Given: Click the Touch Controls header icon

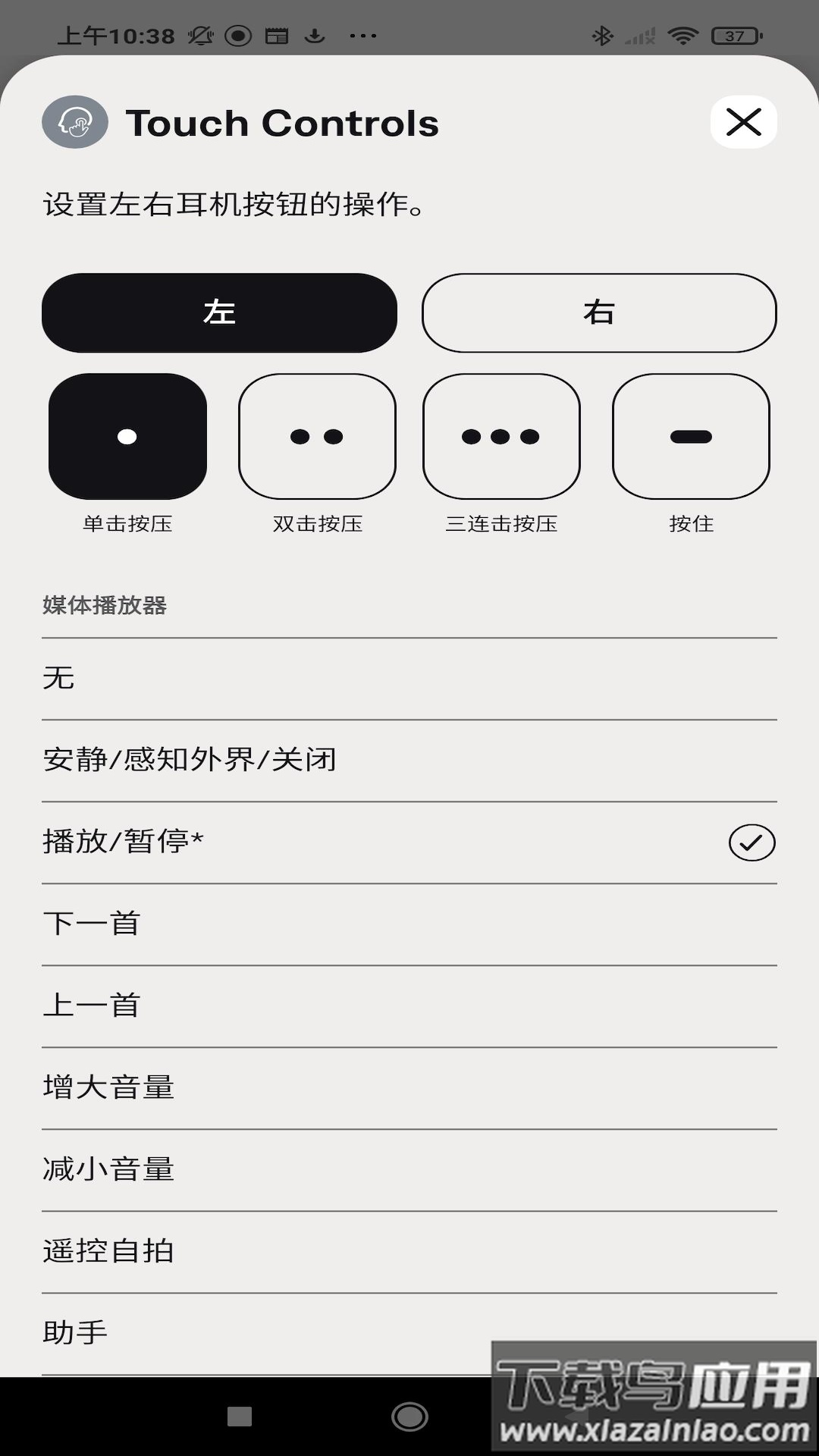Looking at the screenshot, I should (74, 121).
